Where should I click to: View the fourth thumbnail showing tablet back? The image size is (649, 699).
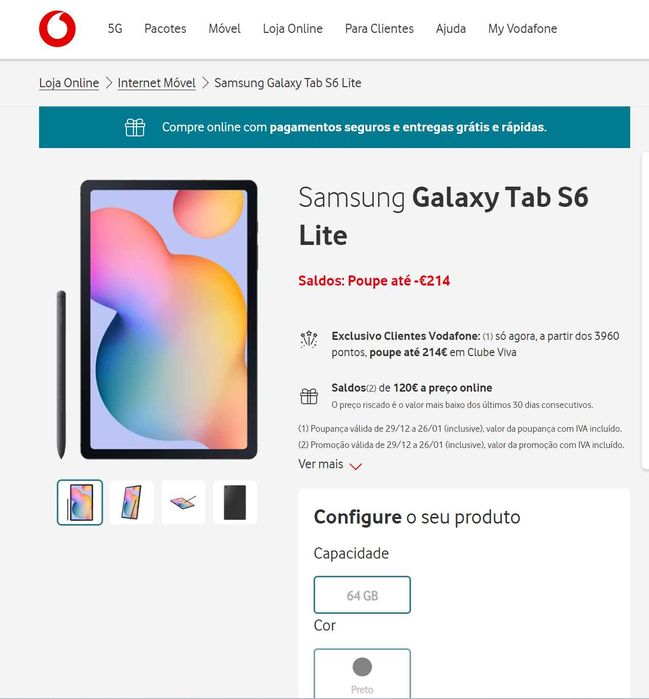pos(235,502)
